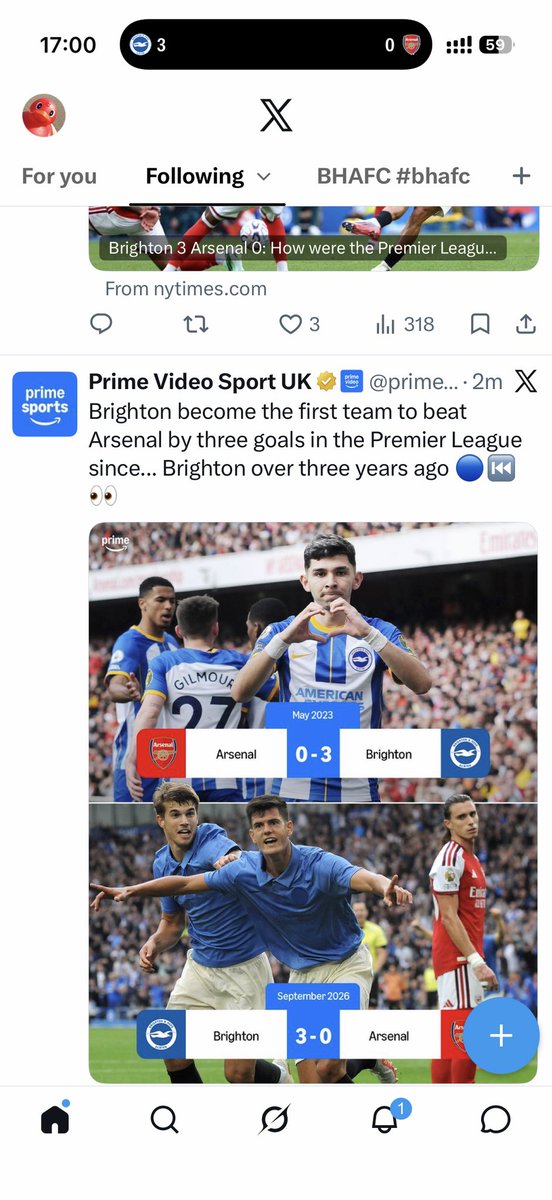Viewport: 552px width, 1200px height.
Task: Open profile avatar drawer menu
Action: click(x=44, y=115)
